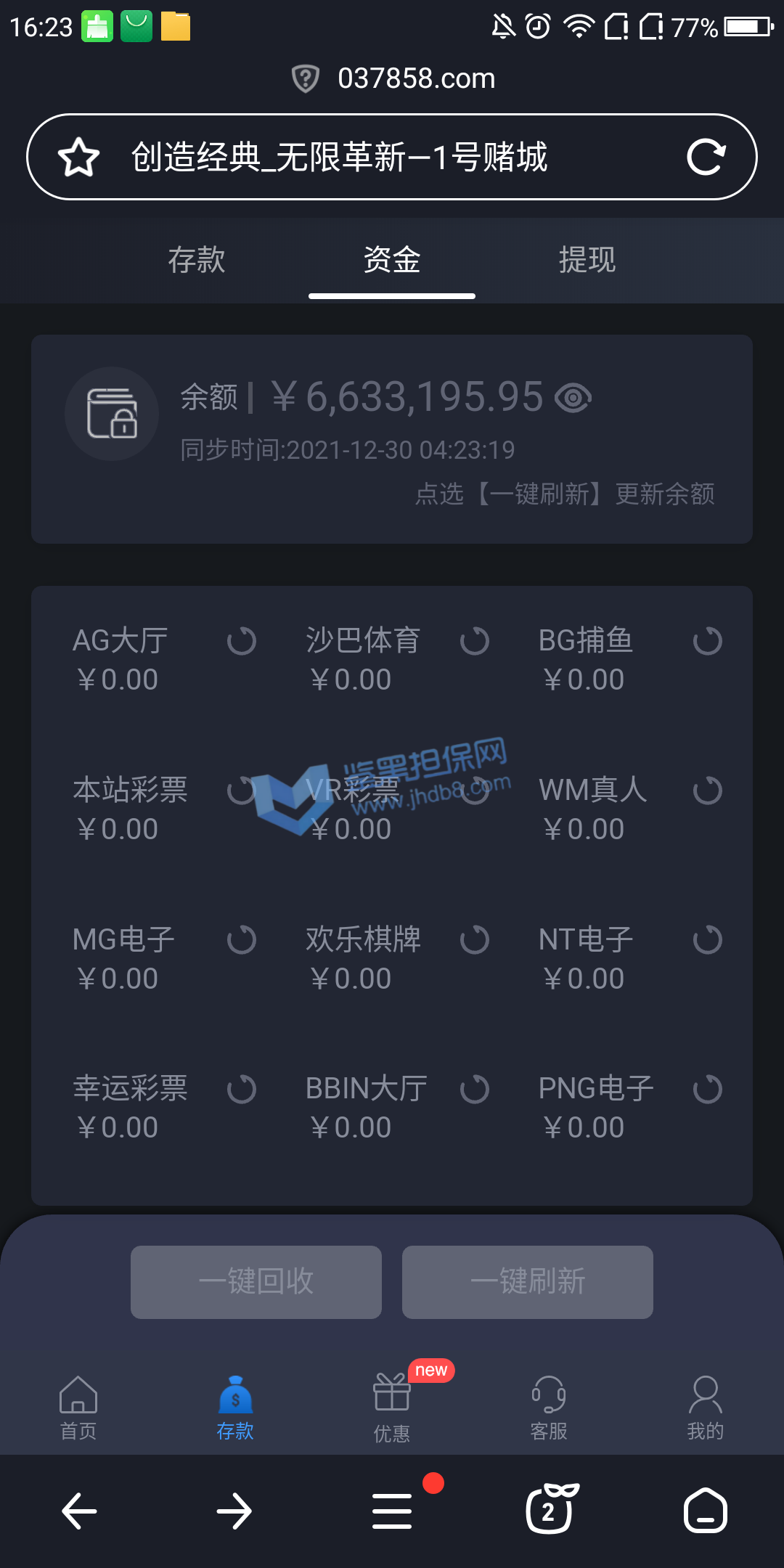Open the 优惠 promotions tab

pos(392,1407)
